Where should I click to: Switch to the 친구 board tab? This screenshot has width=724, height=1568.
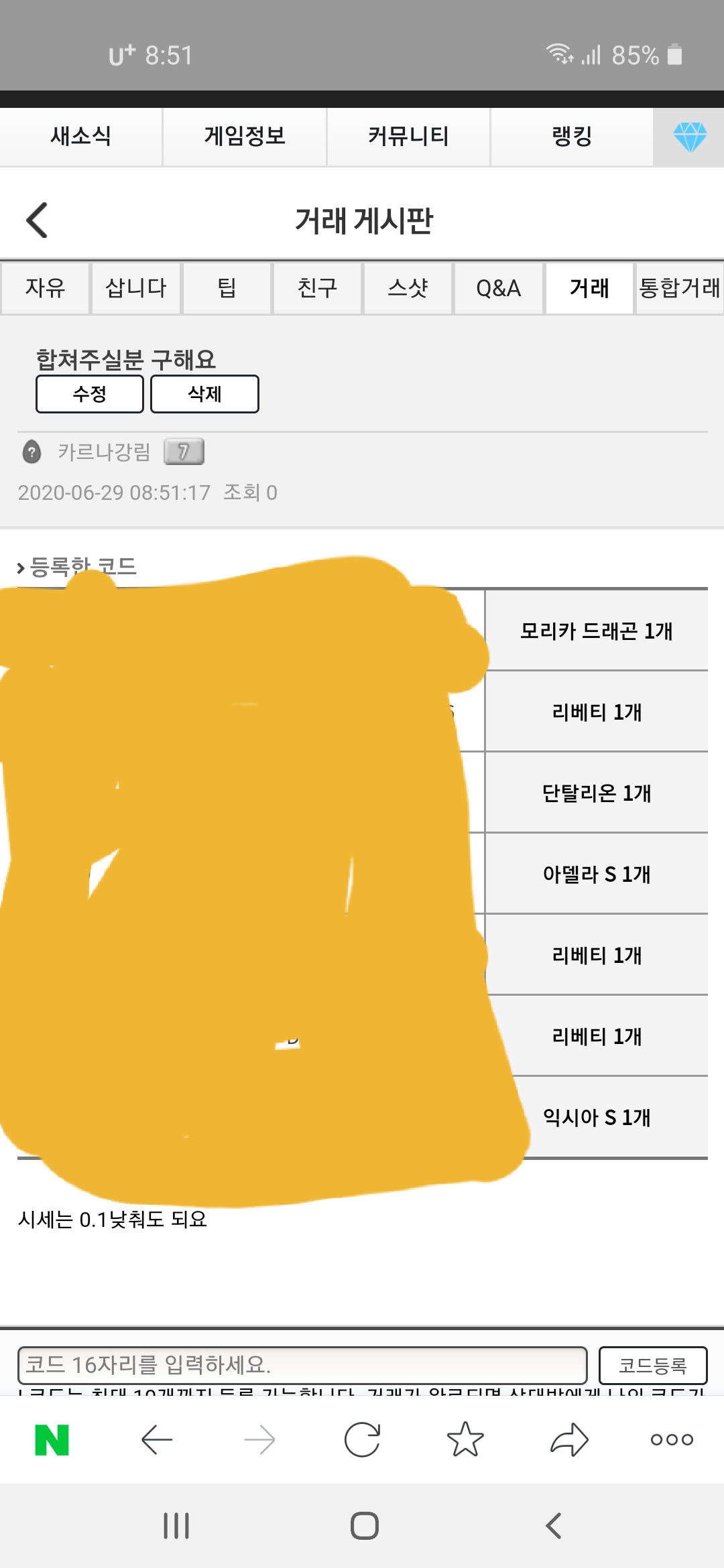317,288
